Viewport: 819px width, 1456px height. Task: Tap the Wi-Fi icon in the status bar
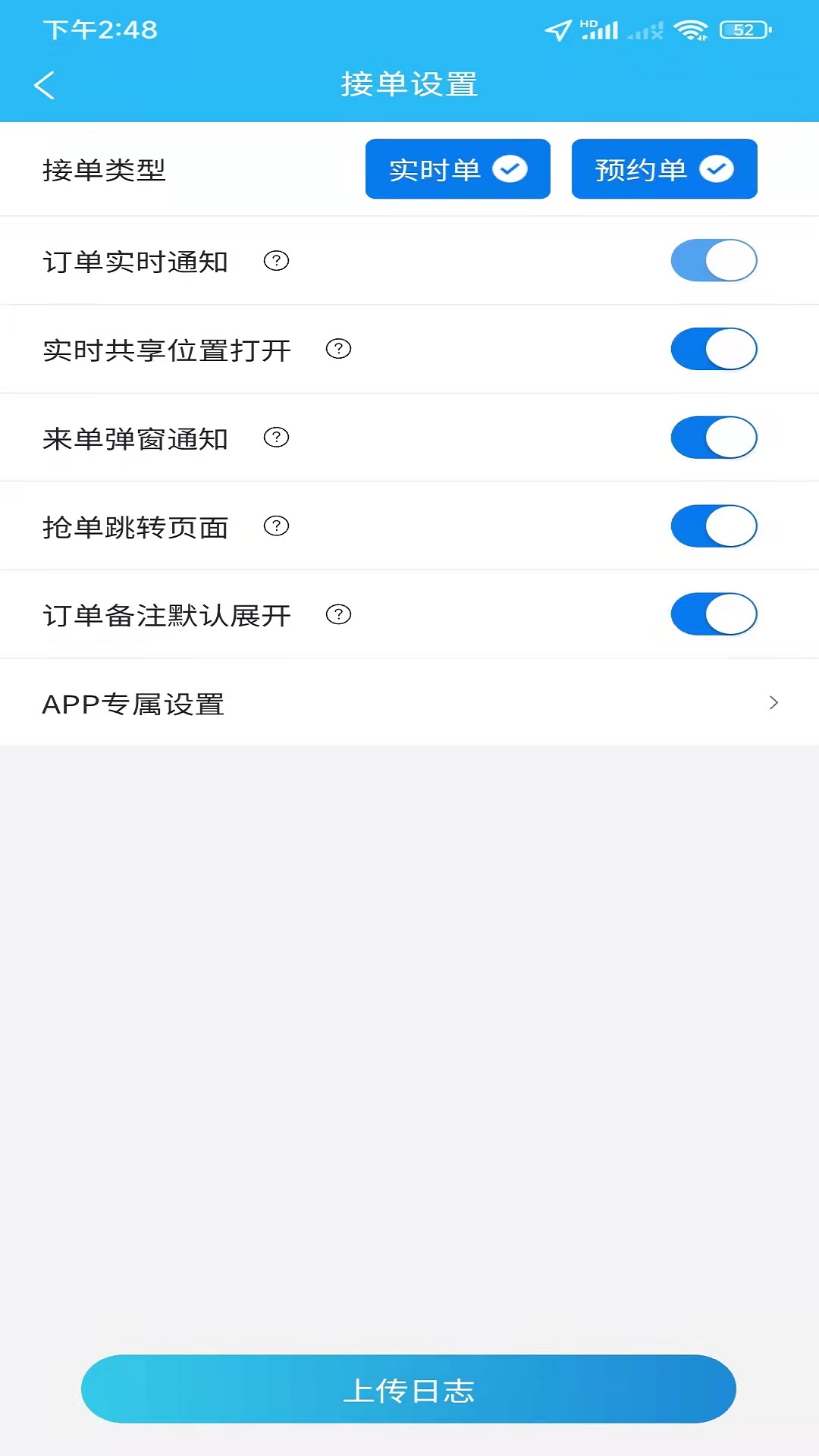pyautogui.click(x=692, y=30)
